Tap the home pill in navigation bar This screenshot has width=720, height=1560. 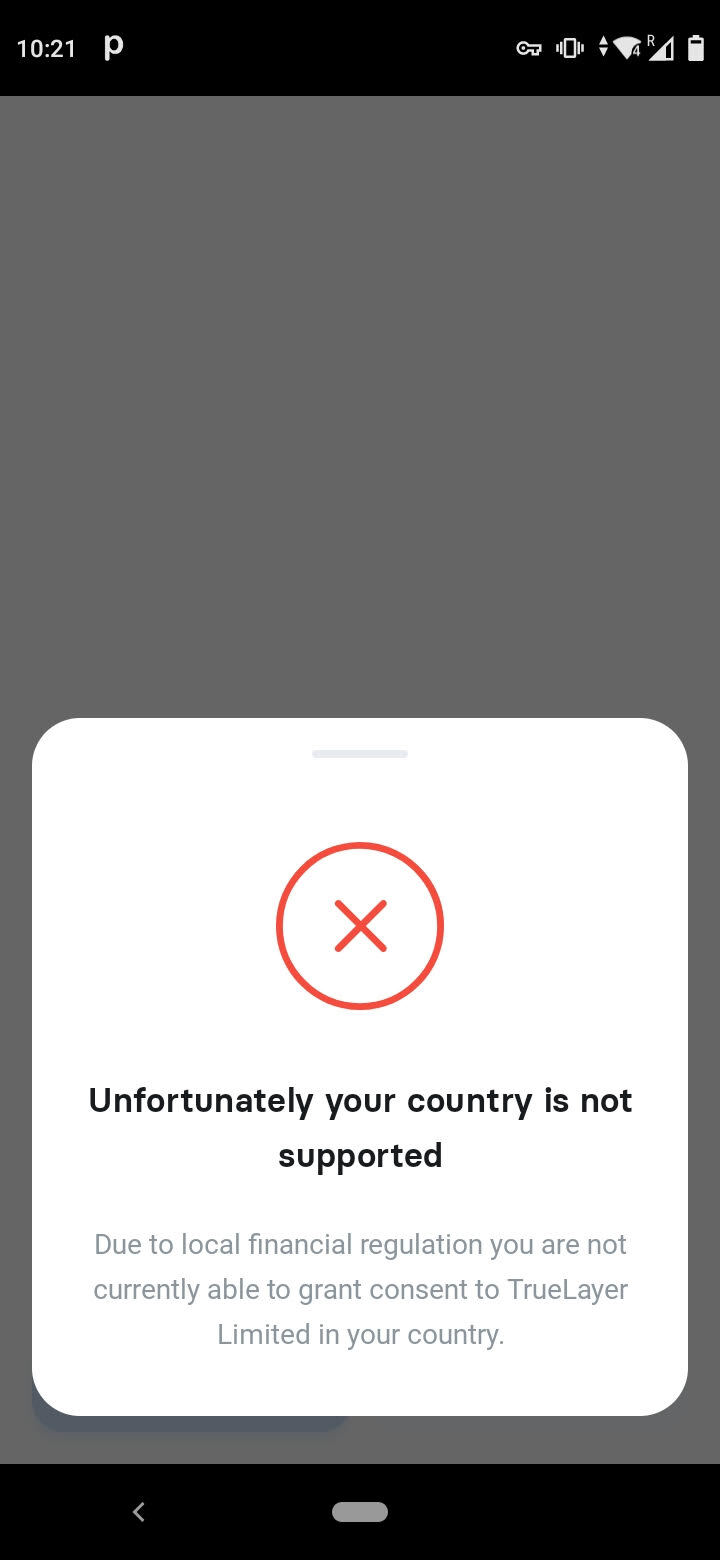[x=360, y=1512]
